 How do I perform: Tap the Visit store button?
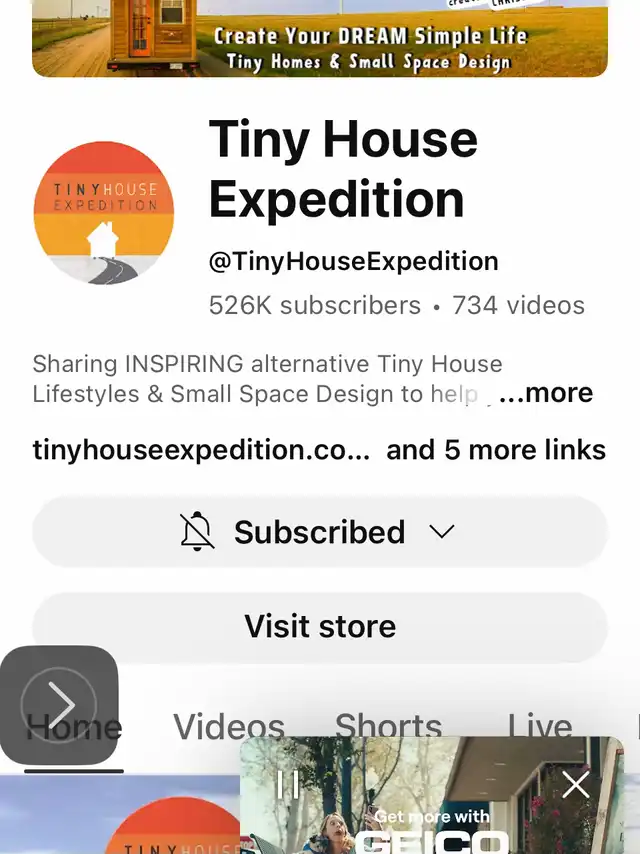[320, 627]
